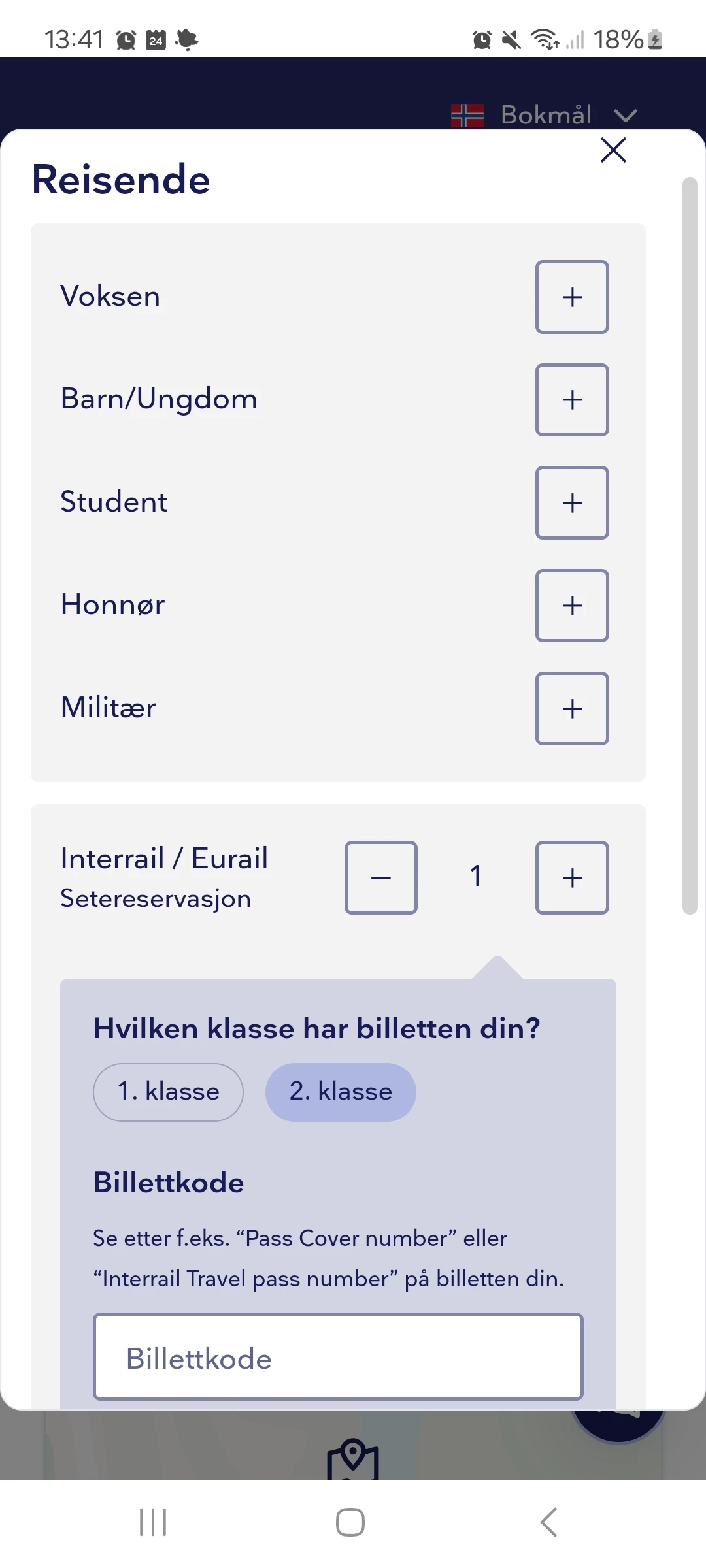Add a Voksen traveler
The height and width of the screenshot is (1568, 706).
572,297
